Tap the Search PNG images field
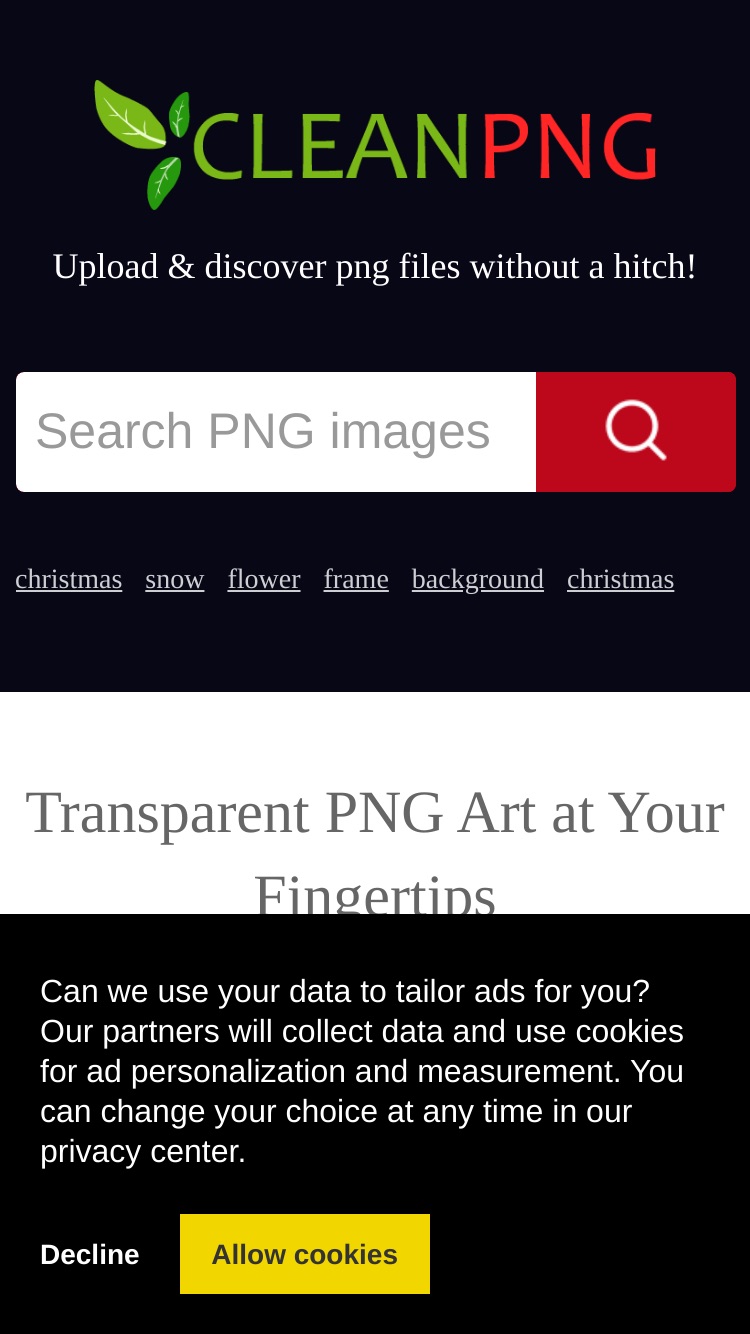The width and height of the screenshot is (750, 1334). (276, 432)
